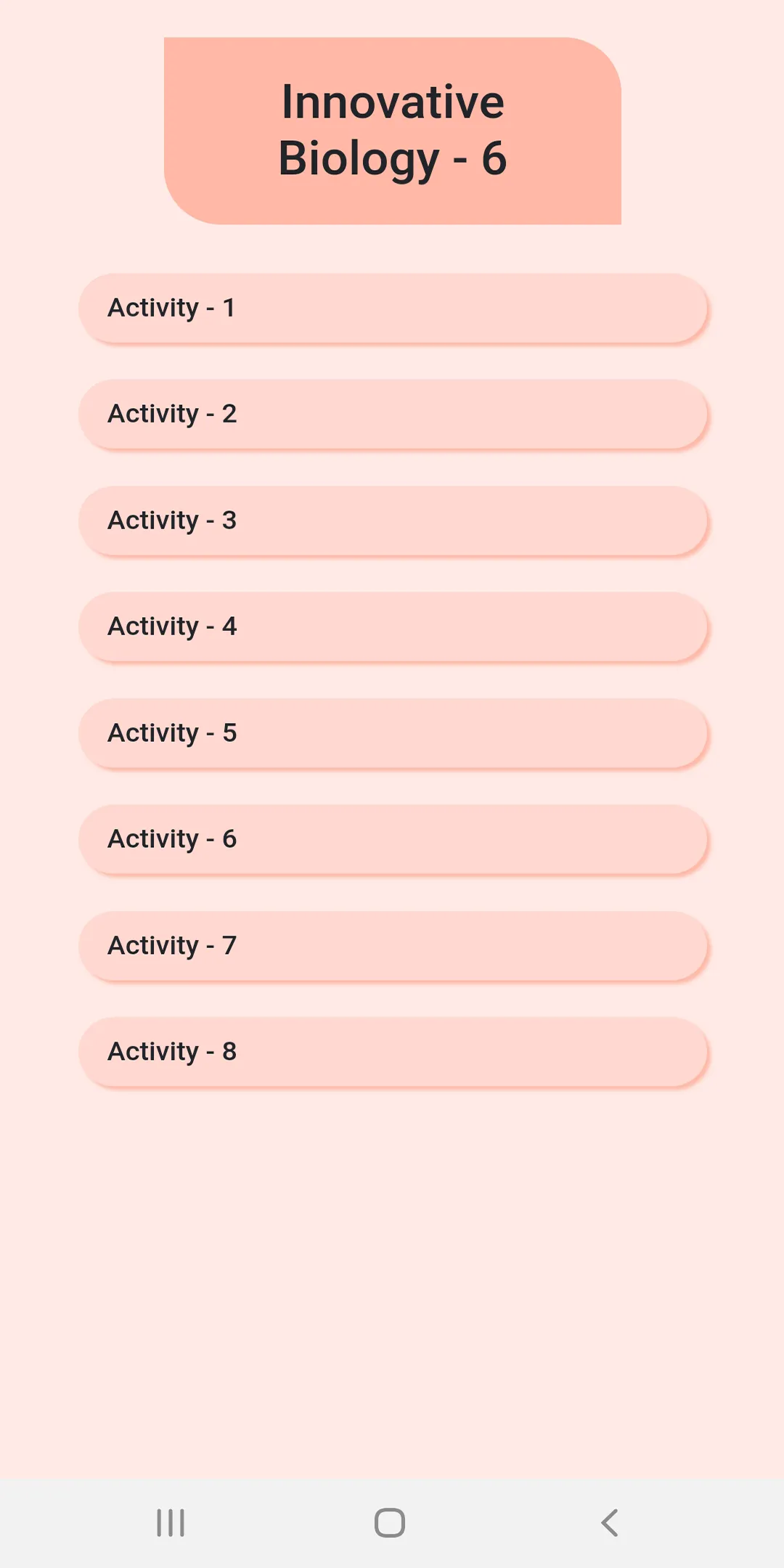Go back using the system back button
This screenshot has height=1568, width=784.
pos(610,1522)
